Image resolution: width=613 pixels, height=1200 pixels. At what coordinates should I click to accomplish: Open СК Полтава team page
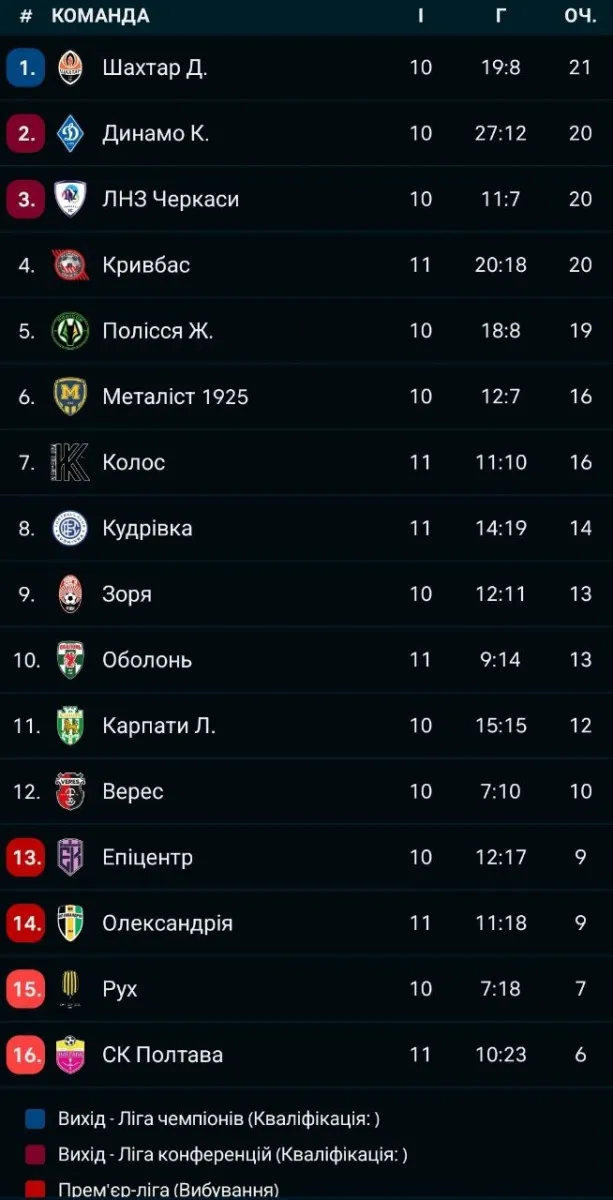(x=162, y=1055)
